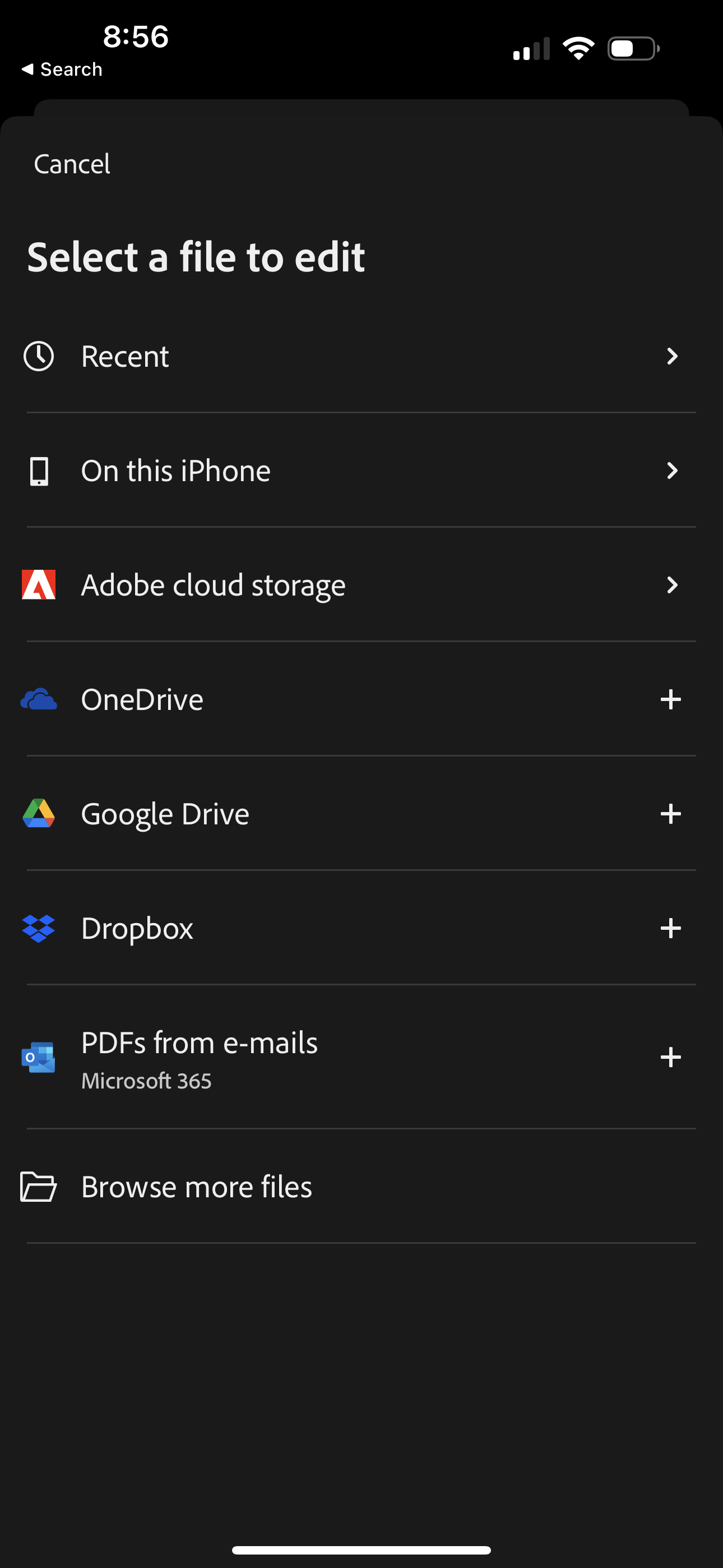Tap the OneDrive cloud icon

click(39, 699)
